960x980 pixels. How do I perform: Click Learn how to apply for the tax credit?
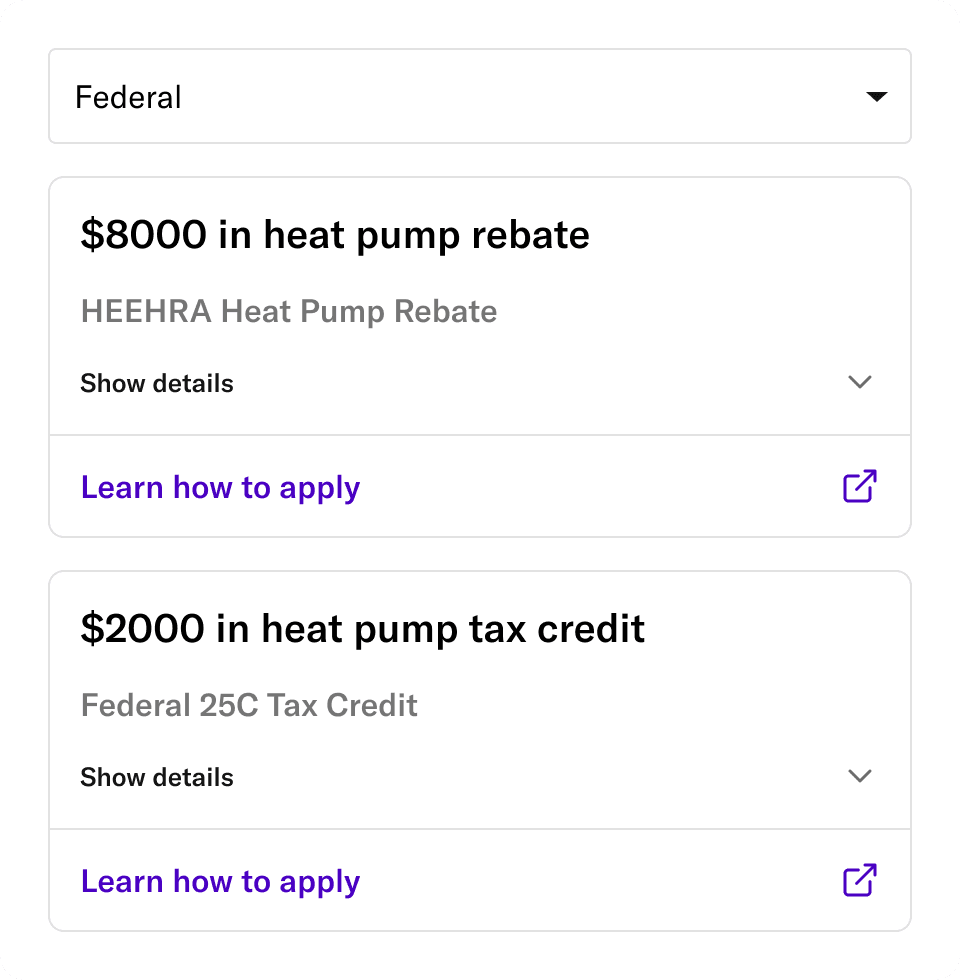coord(220,880)
